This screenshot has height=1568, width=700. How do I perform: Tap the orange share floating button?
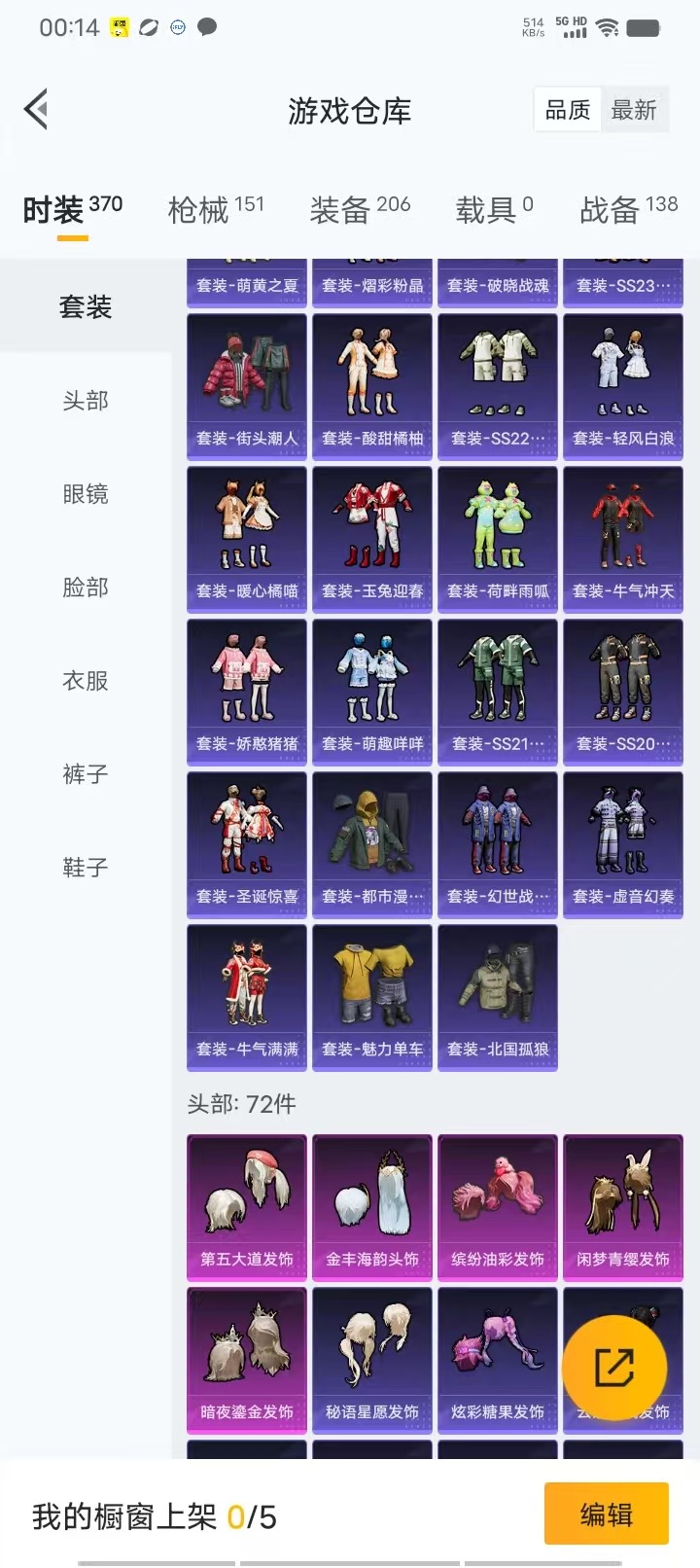pyautogui.click(x=614, y=1368)
